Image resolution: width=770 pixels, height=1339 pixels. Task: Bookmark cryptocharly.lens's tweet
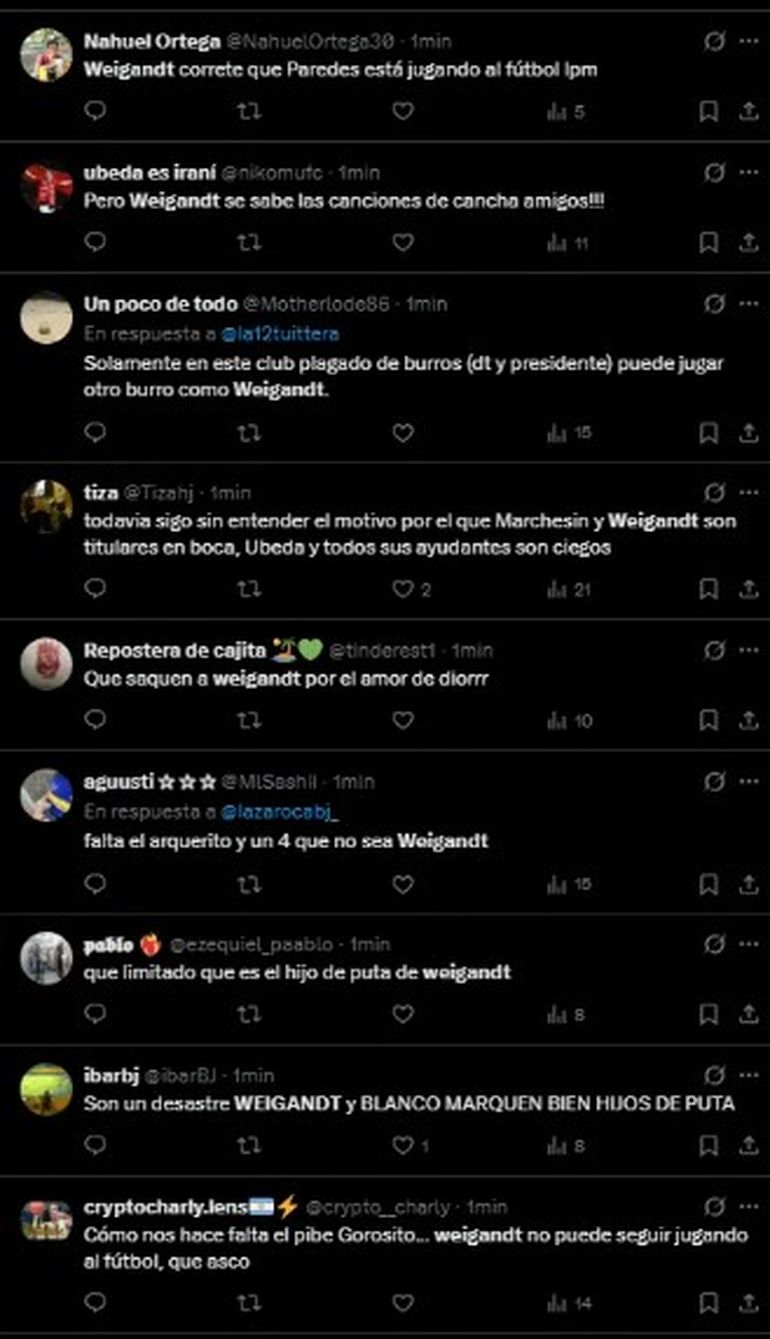click(x=708, y=1303)
